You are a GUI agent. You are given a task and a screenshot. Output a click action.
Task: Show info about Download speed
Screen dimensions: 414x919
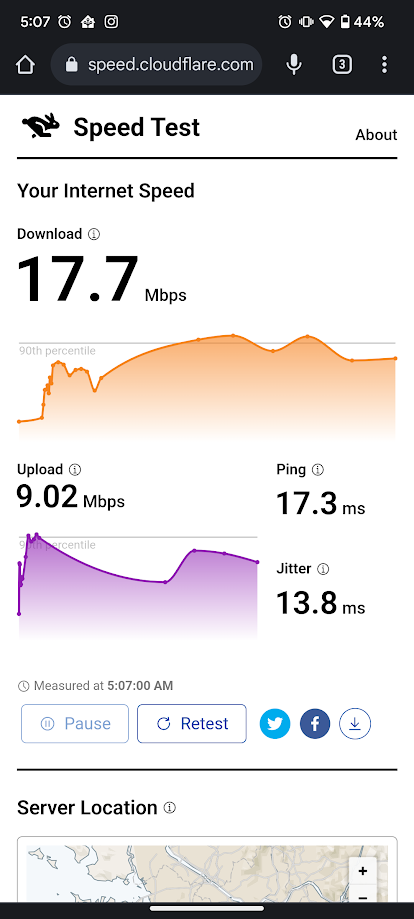[x=94, y=234]
